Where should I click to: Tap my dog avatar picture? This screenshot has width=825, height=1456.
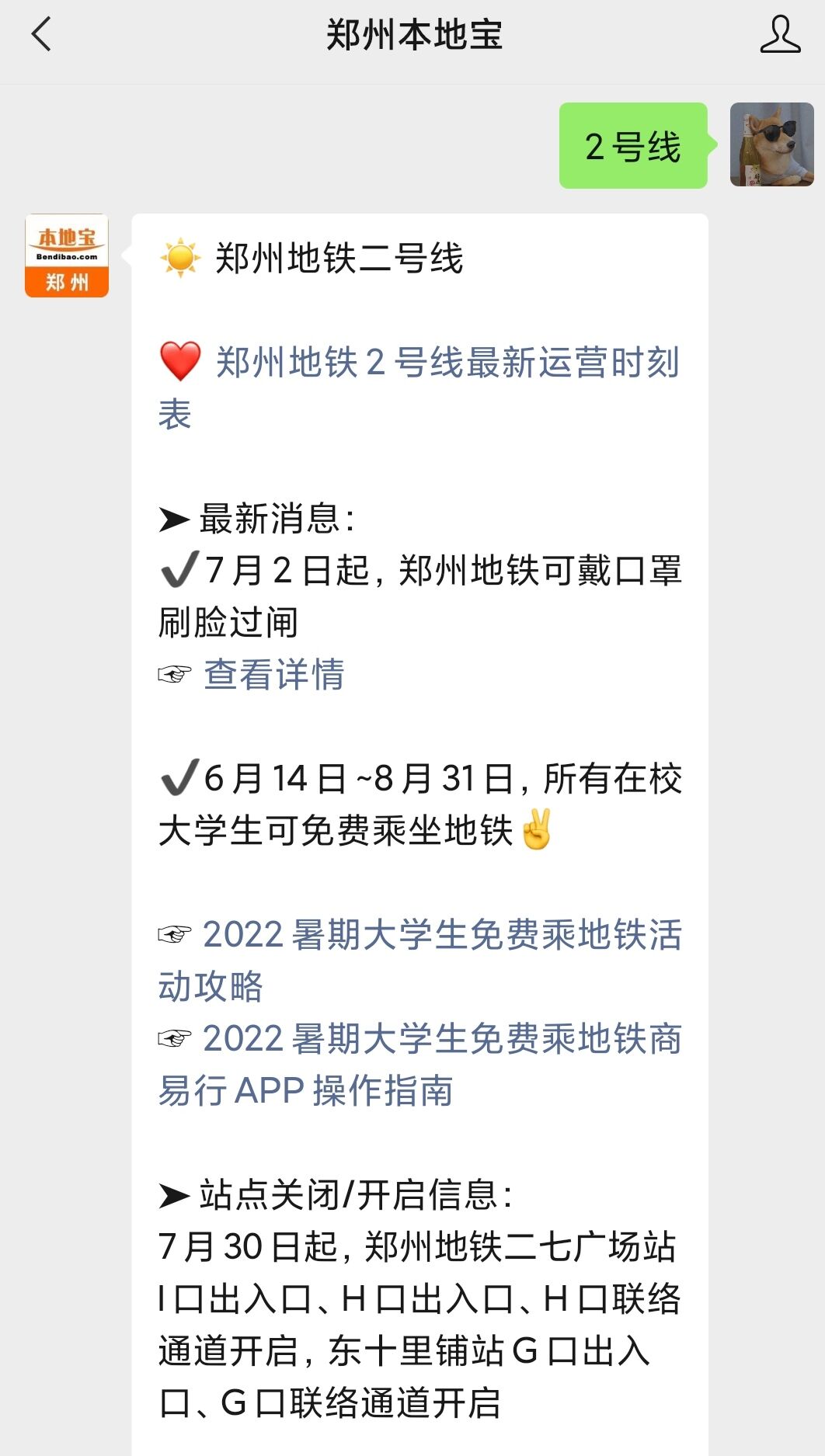[x=771, y=145]
